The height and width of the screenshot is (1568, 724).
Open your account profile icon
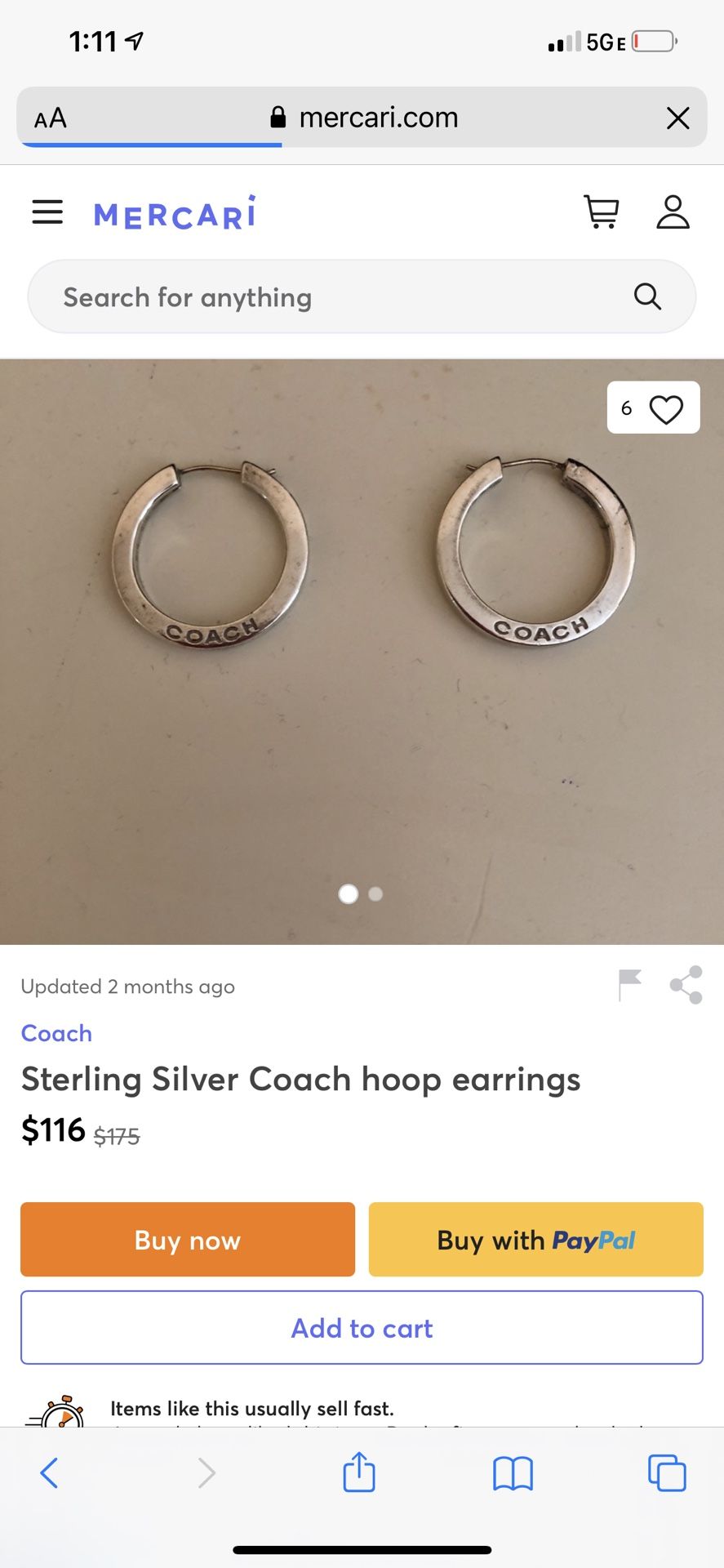click(x=673, y=212)
